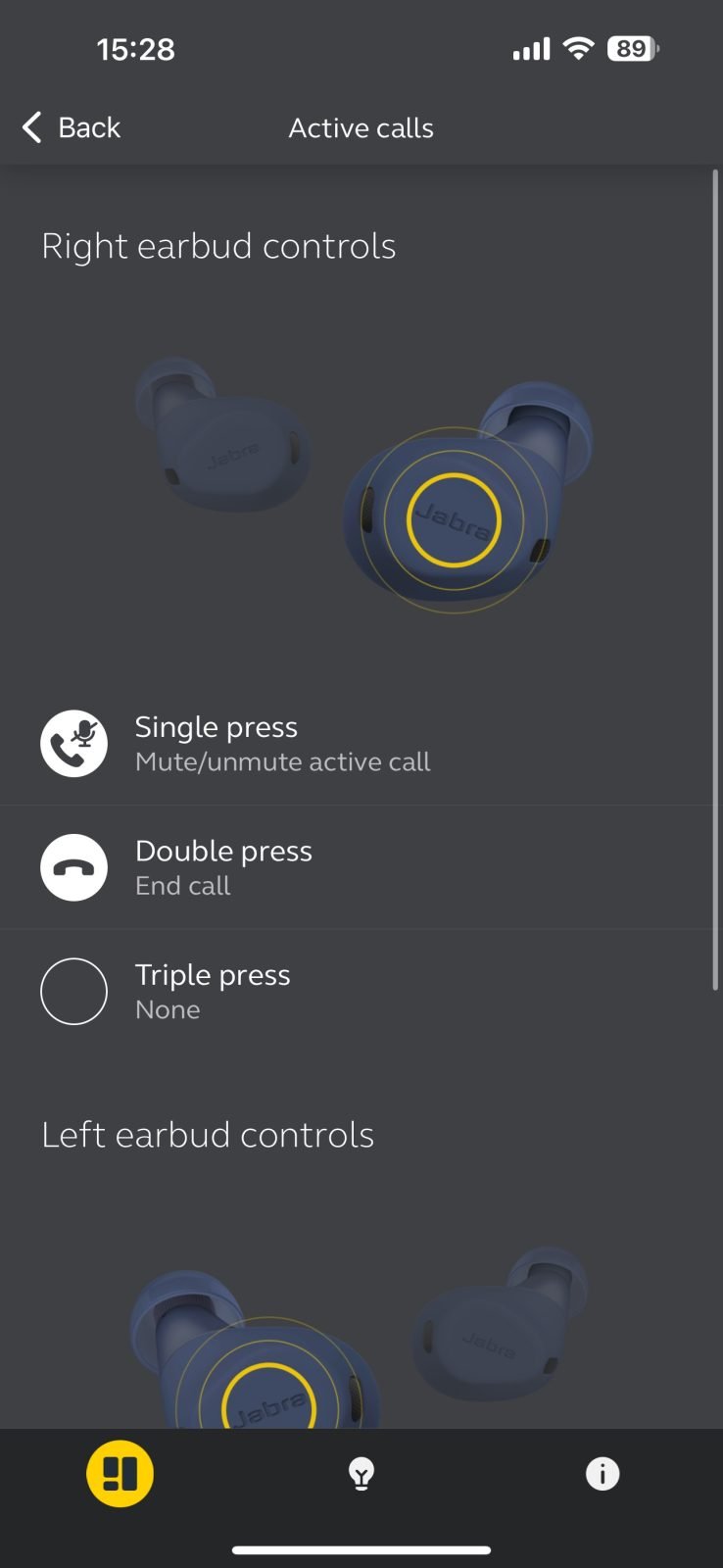
Task: Open the info tab
Action: (602, 1473)
